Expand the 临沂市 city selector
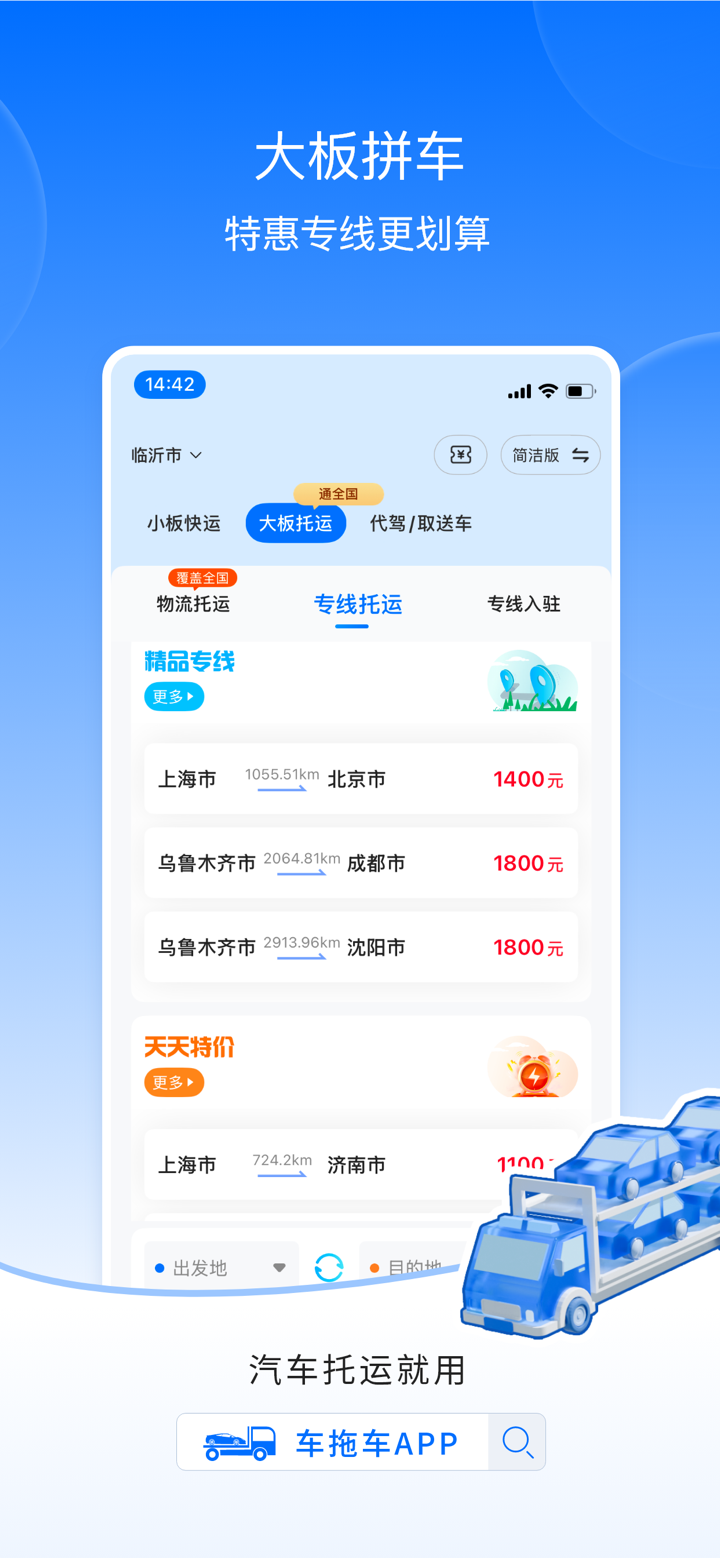 pyautogui.click(x=167, y=455)
